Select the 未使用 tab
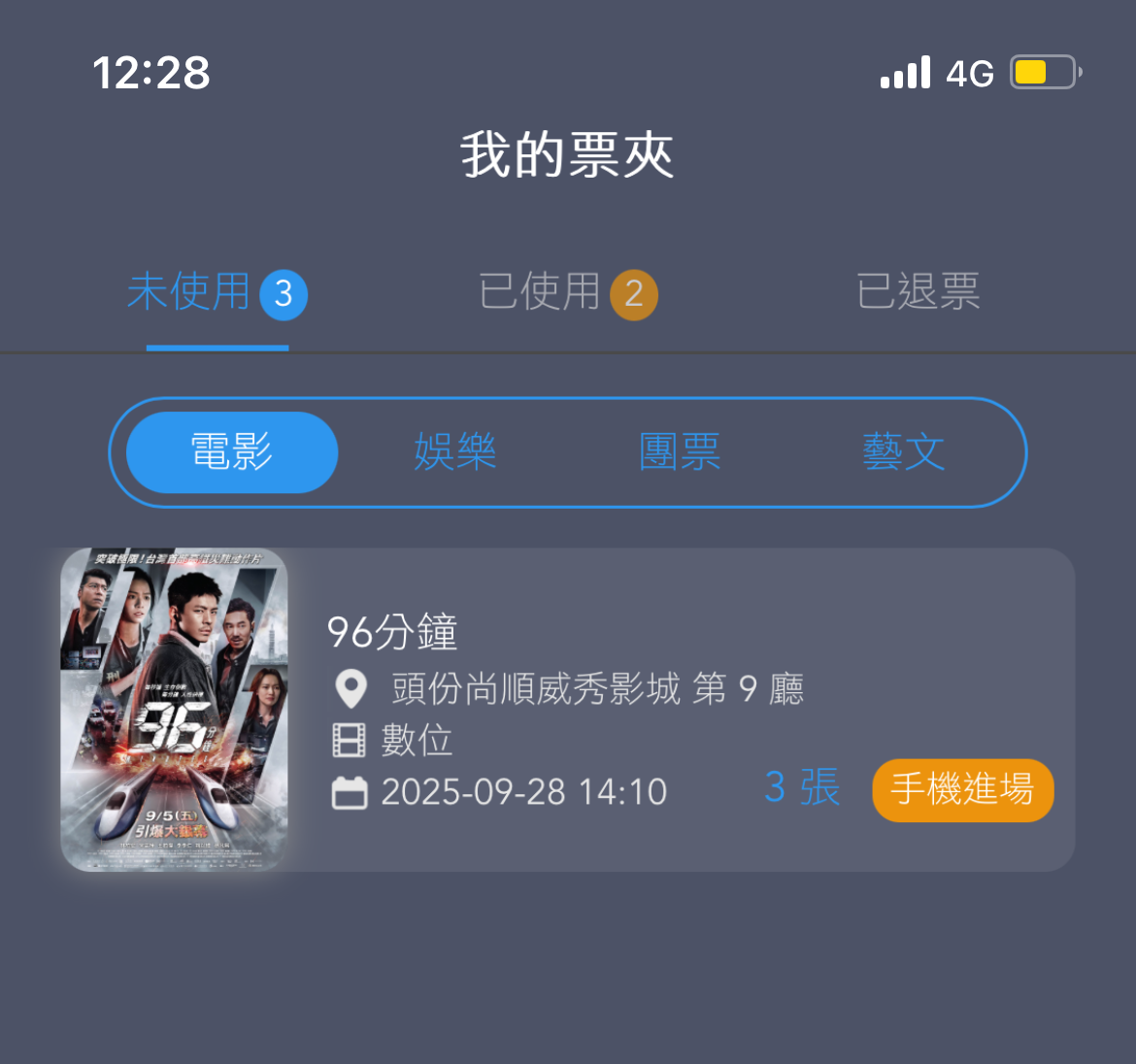 point(217,292)
